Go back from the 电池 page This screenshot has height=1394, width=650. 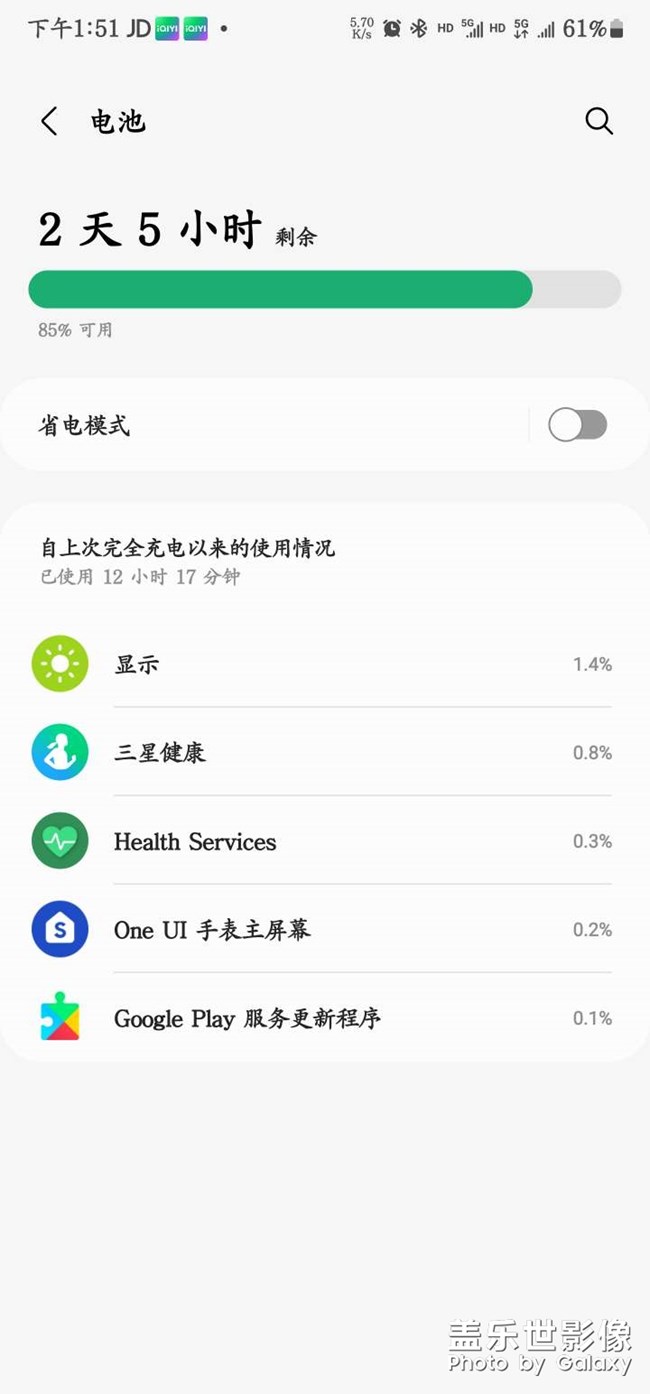(49, 122)
